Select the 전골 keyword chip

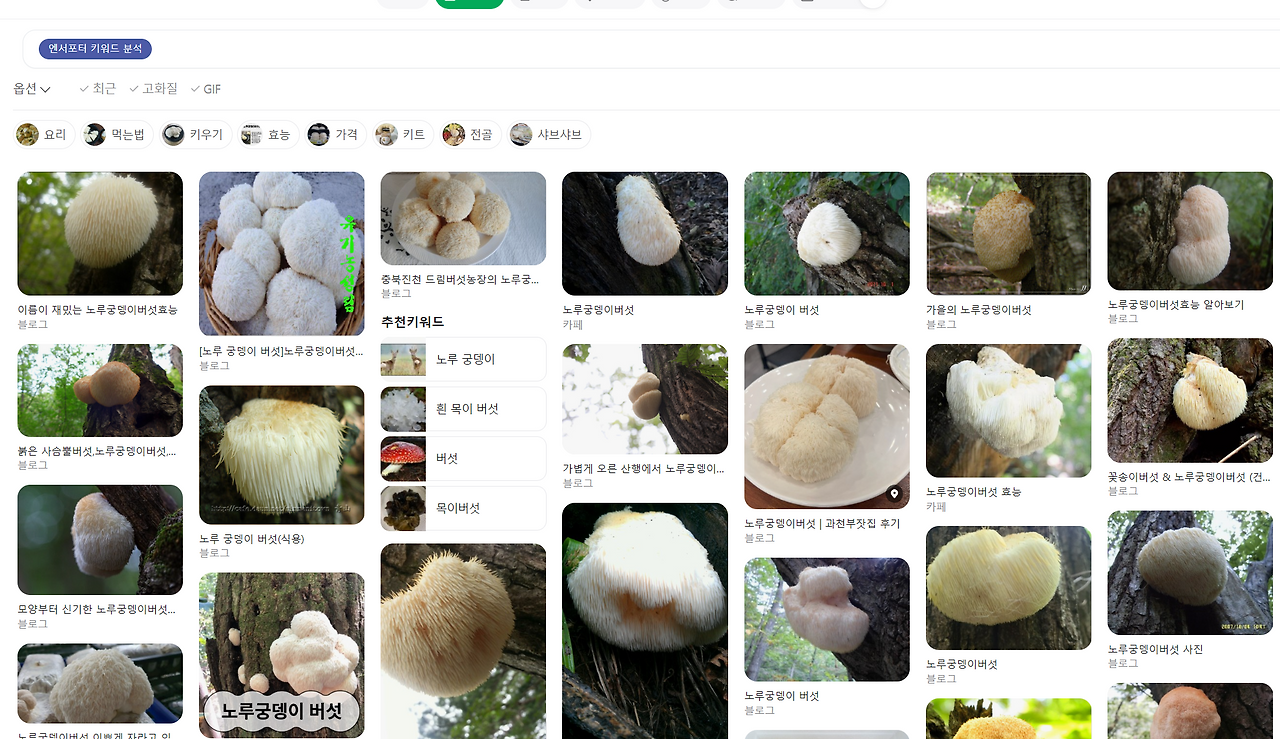470,134
